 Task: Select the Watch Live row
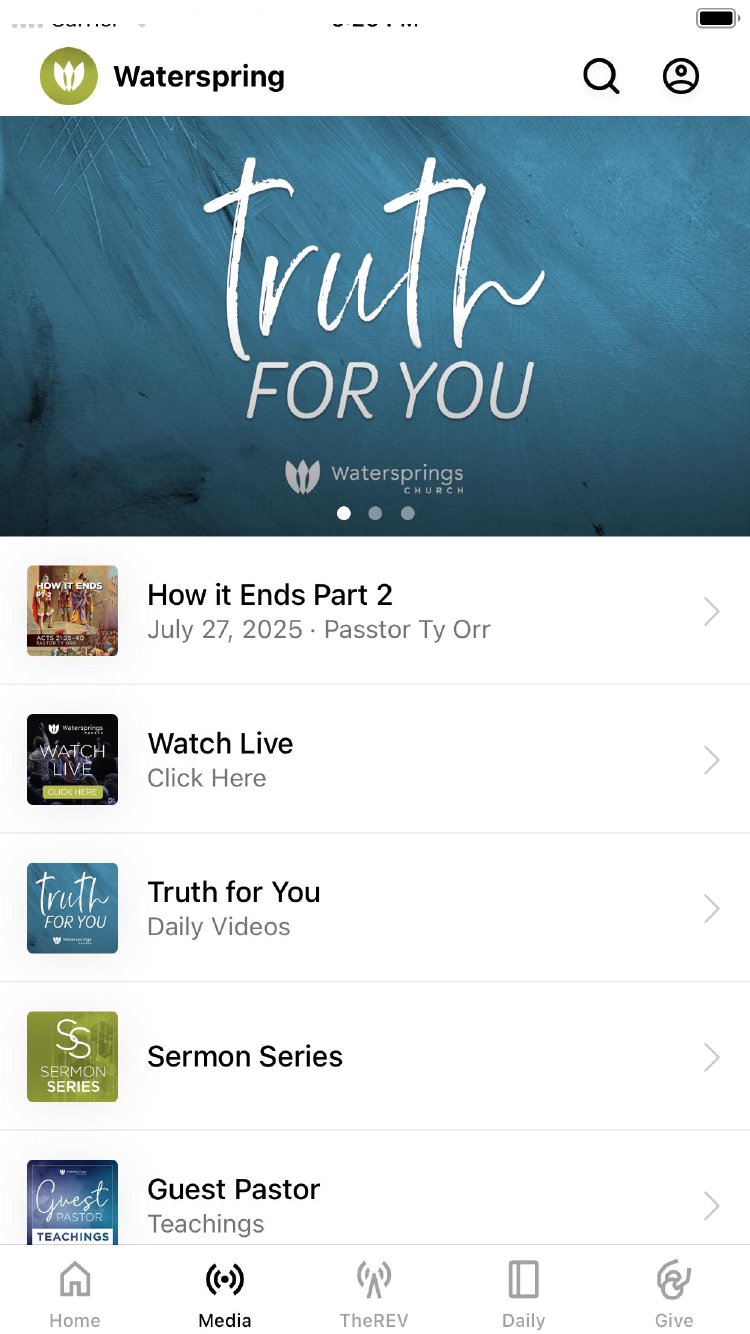pos(375,760)
